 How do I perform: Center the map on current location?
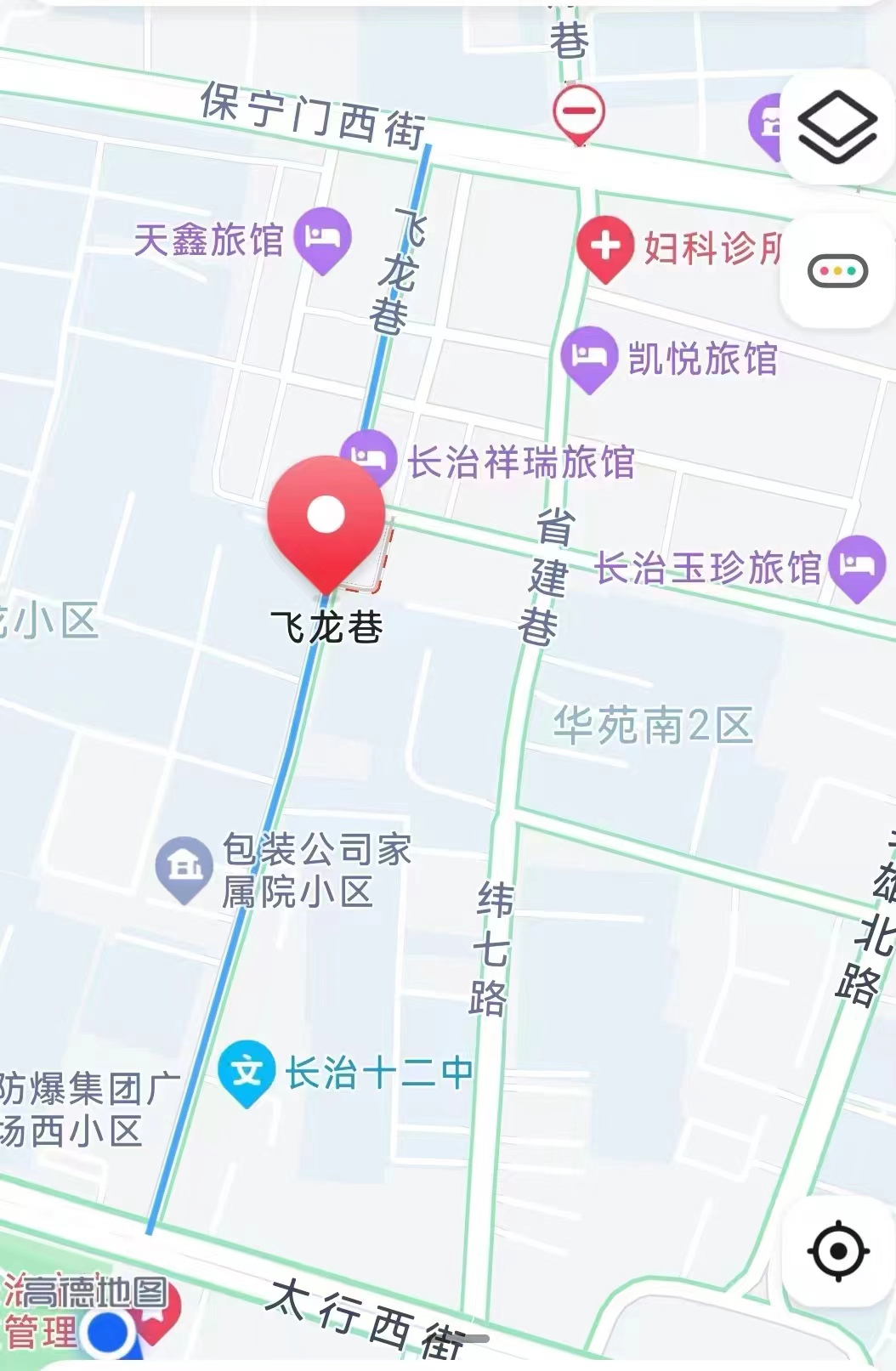(x=837, y=1250)
